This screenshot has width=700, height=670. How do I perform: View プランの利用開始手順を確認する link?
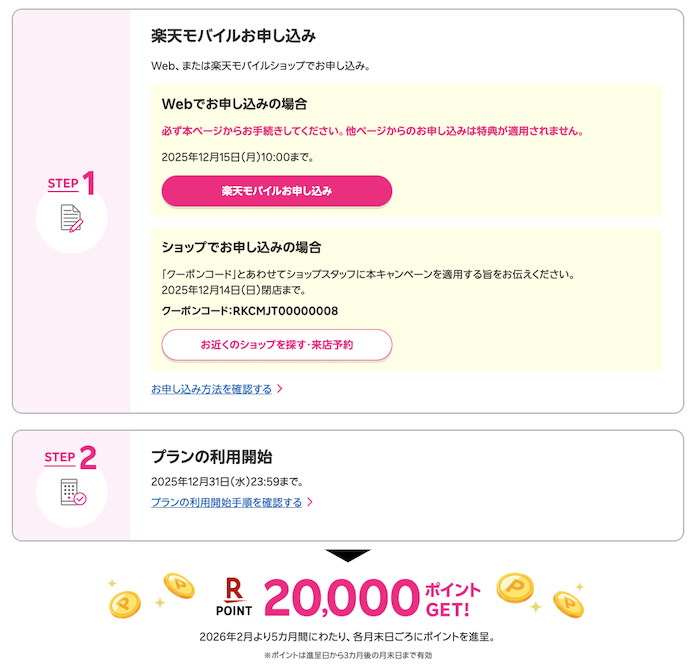pos(227,502)
